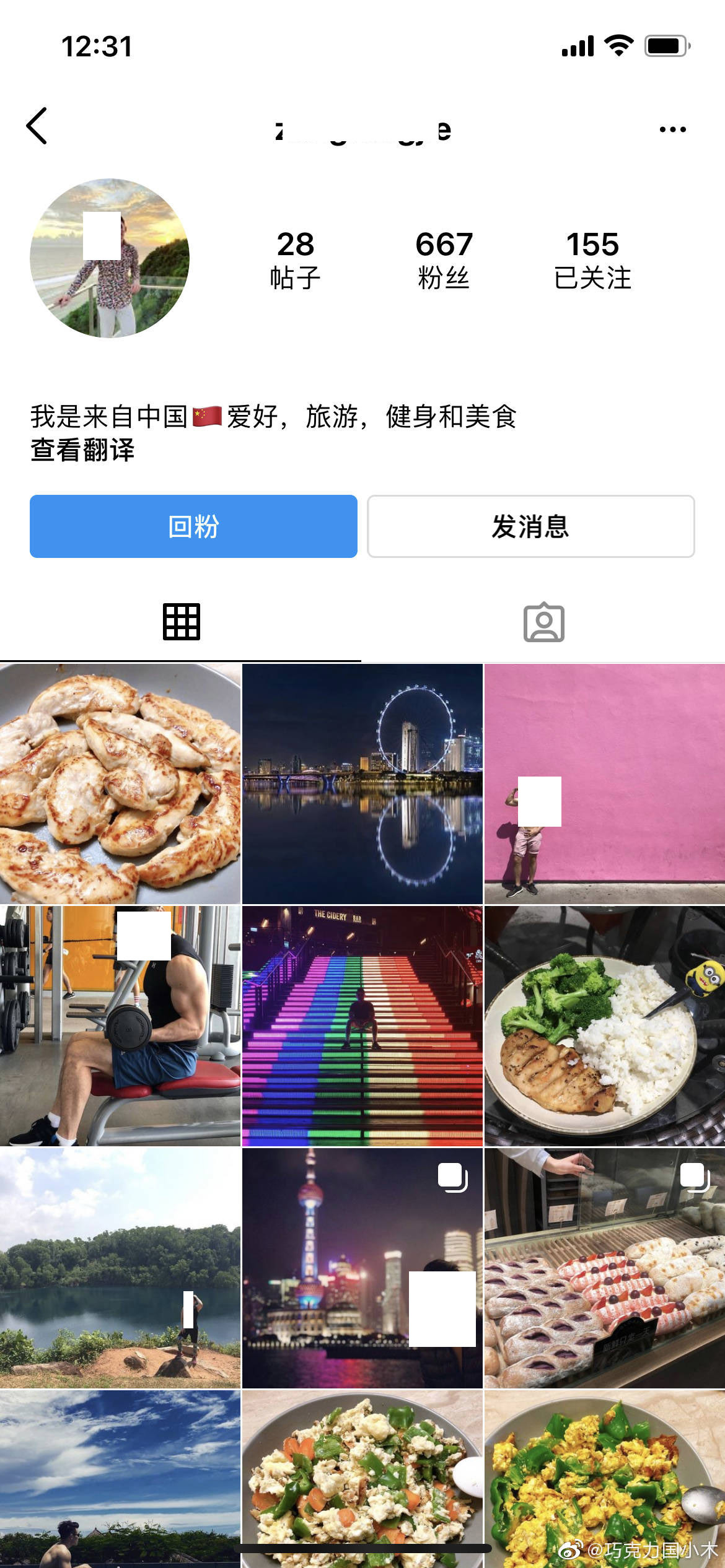The height and width of the screenshot is (1568, 725).
Task: Open the rainbow-lit stairs post
Action: coord(362,1026)
